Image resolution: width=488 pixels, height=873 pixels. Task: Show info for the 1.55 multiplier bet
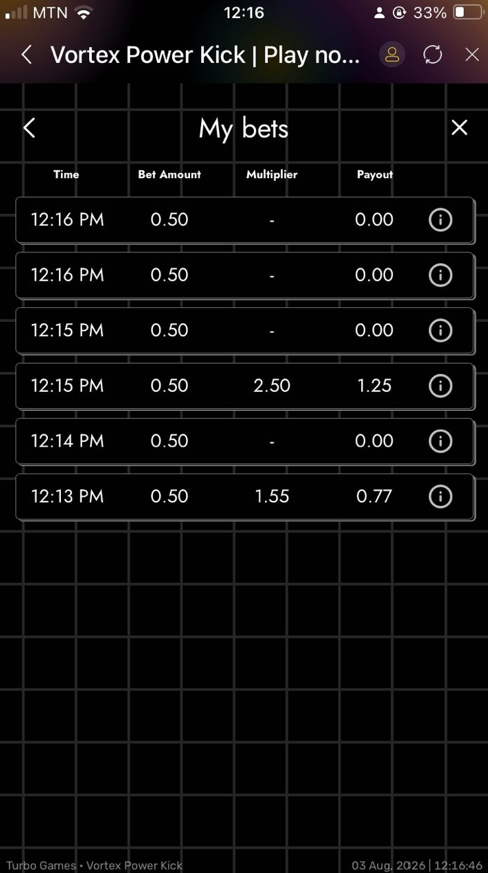click(x=440, y=496)
